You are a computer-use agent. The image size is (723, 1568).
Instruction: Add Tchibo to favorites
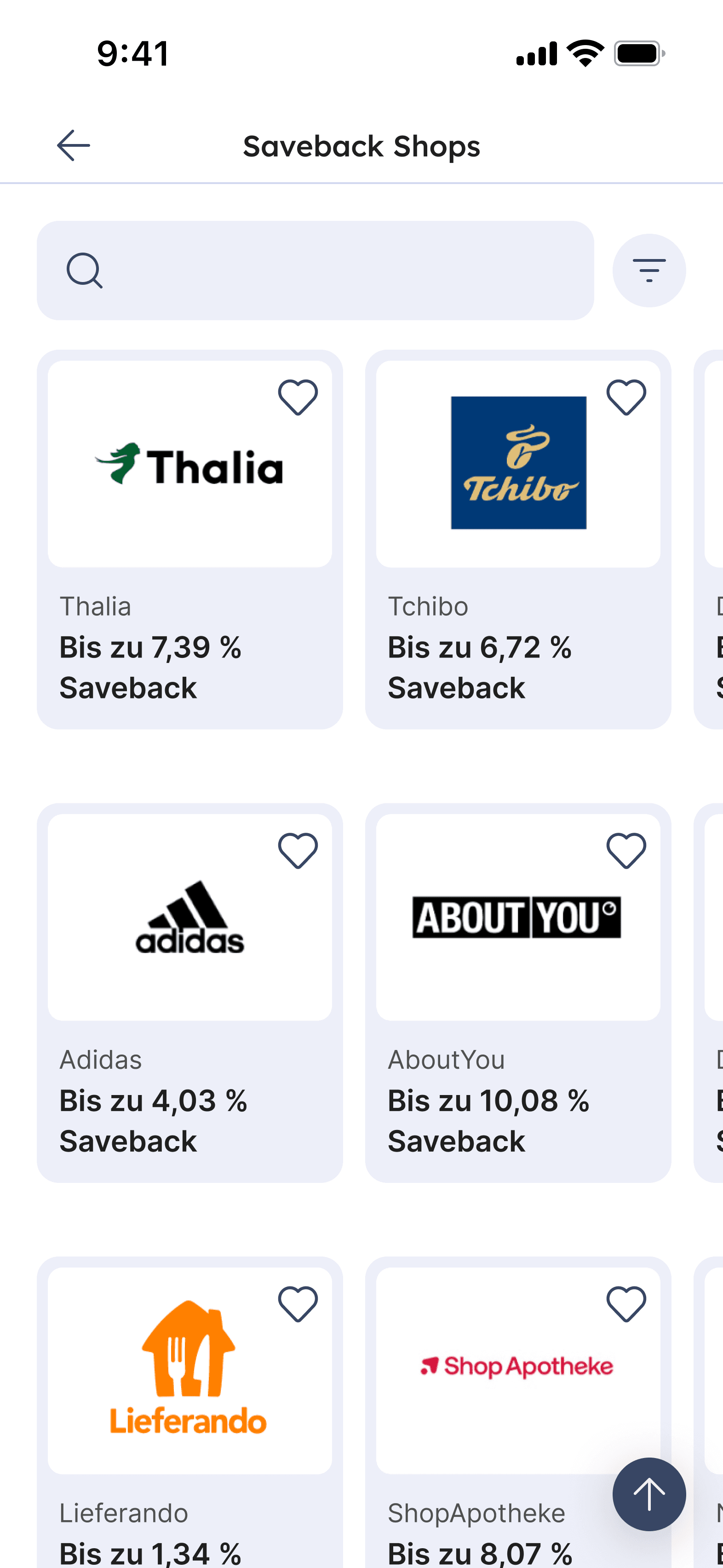tap(625, 397)
